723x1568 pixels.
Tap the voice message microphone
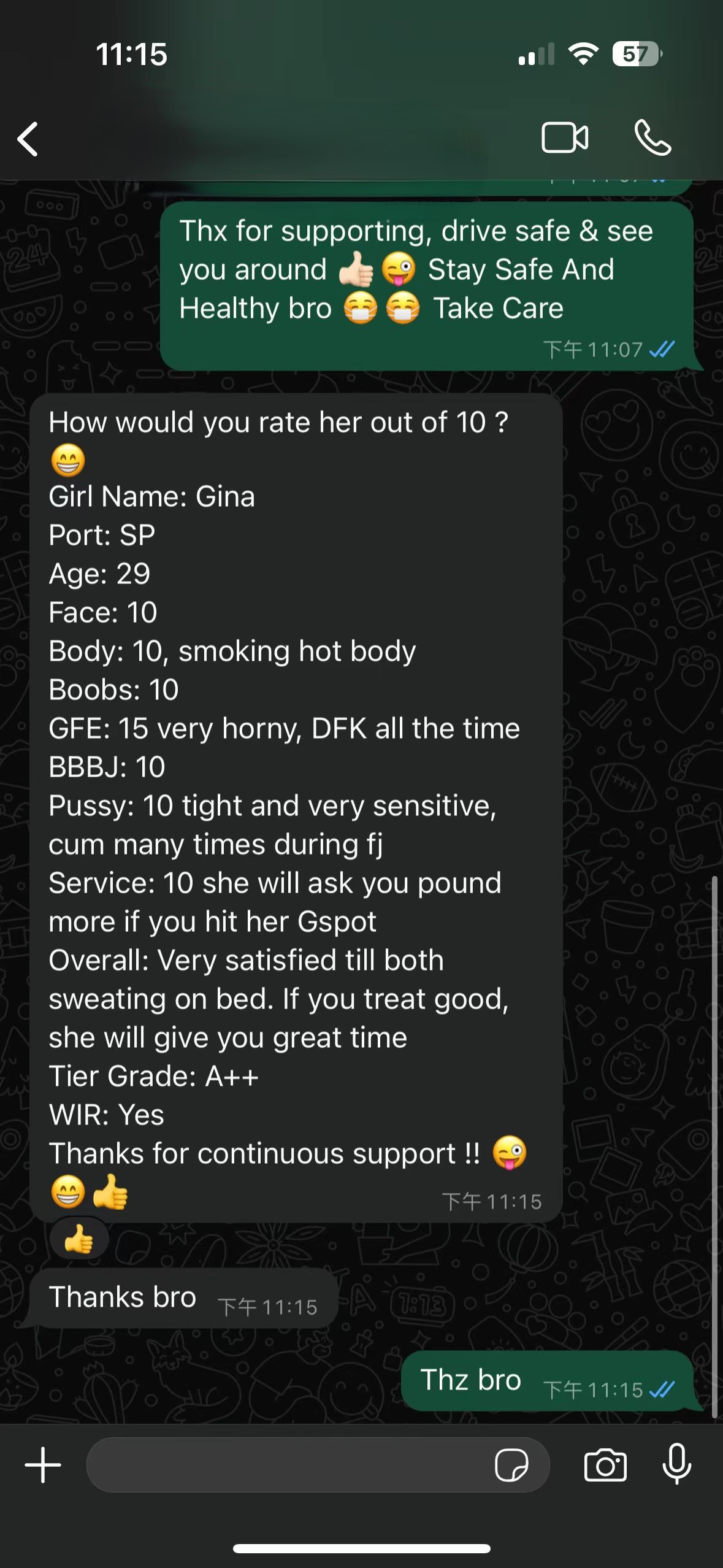677,1464
